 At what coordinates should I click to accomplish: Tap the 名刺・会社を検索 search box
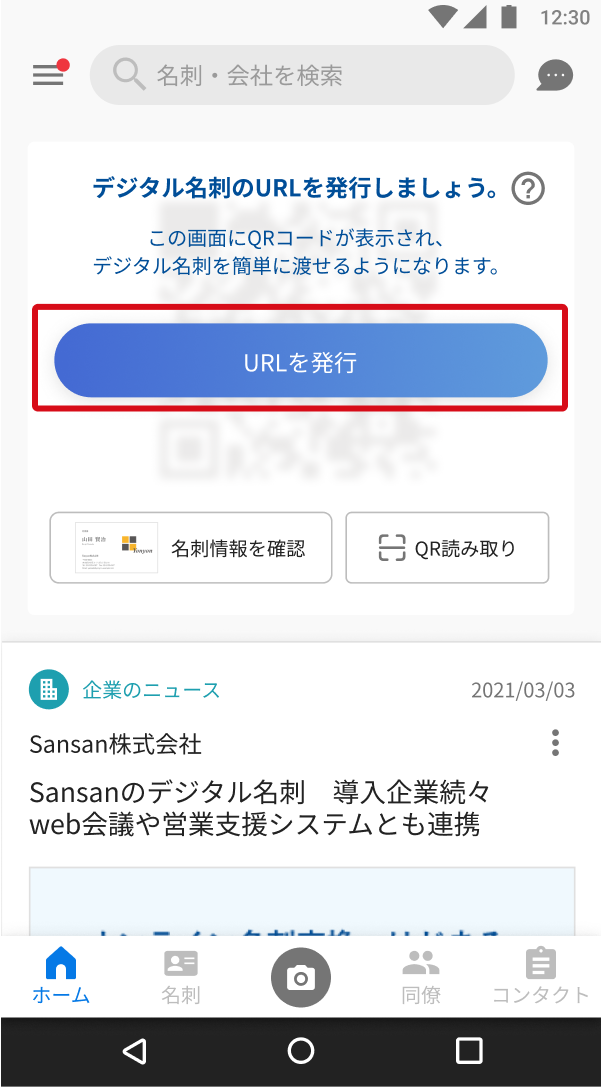point(302,75)
